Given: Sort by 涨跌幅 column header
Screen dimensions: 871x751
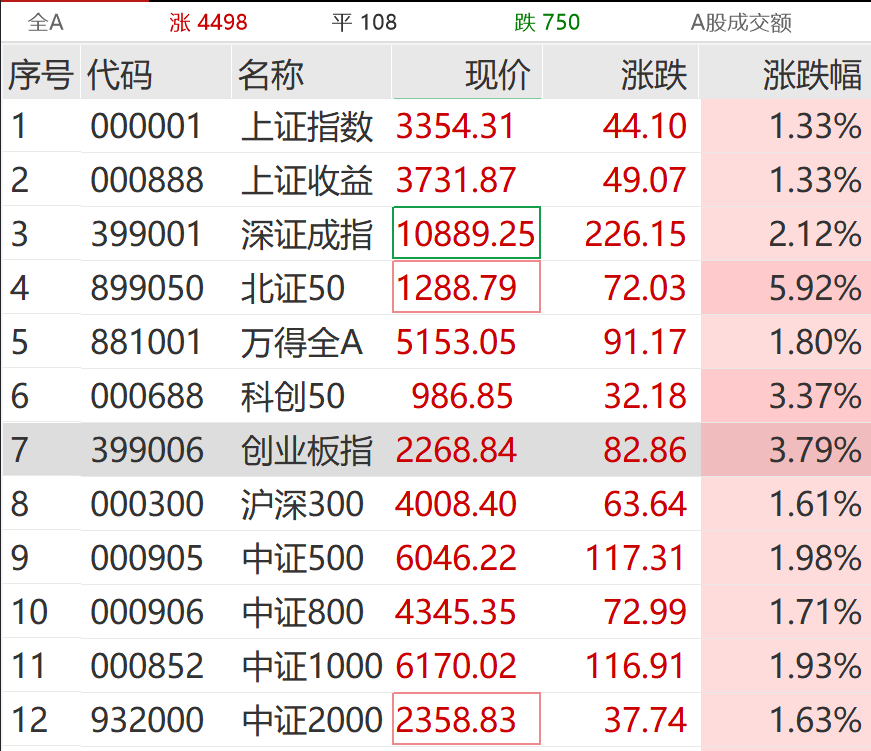Looking at the screenshot, I should point(811,75).
